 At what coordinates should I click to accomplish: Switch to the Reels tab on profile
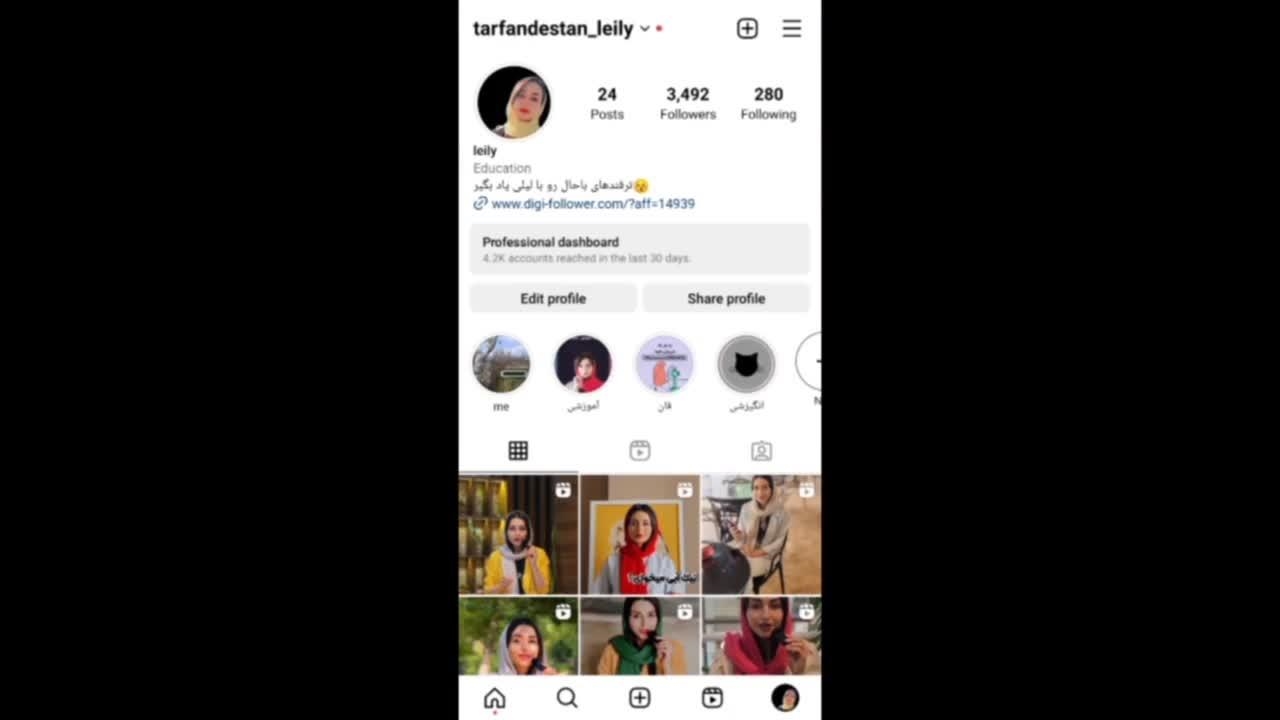point(640,451)
